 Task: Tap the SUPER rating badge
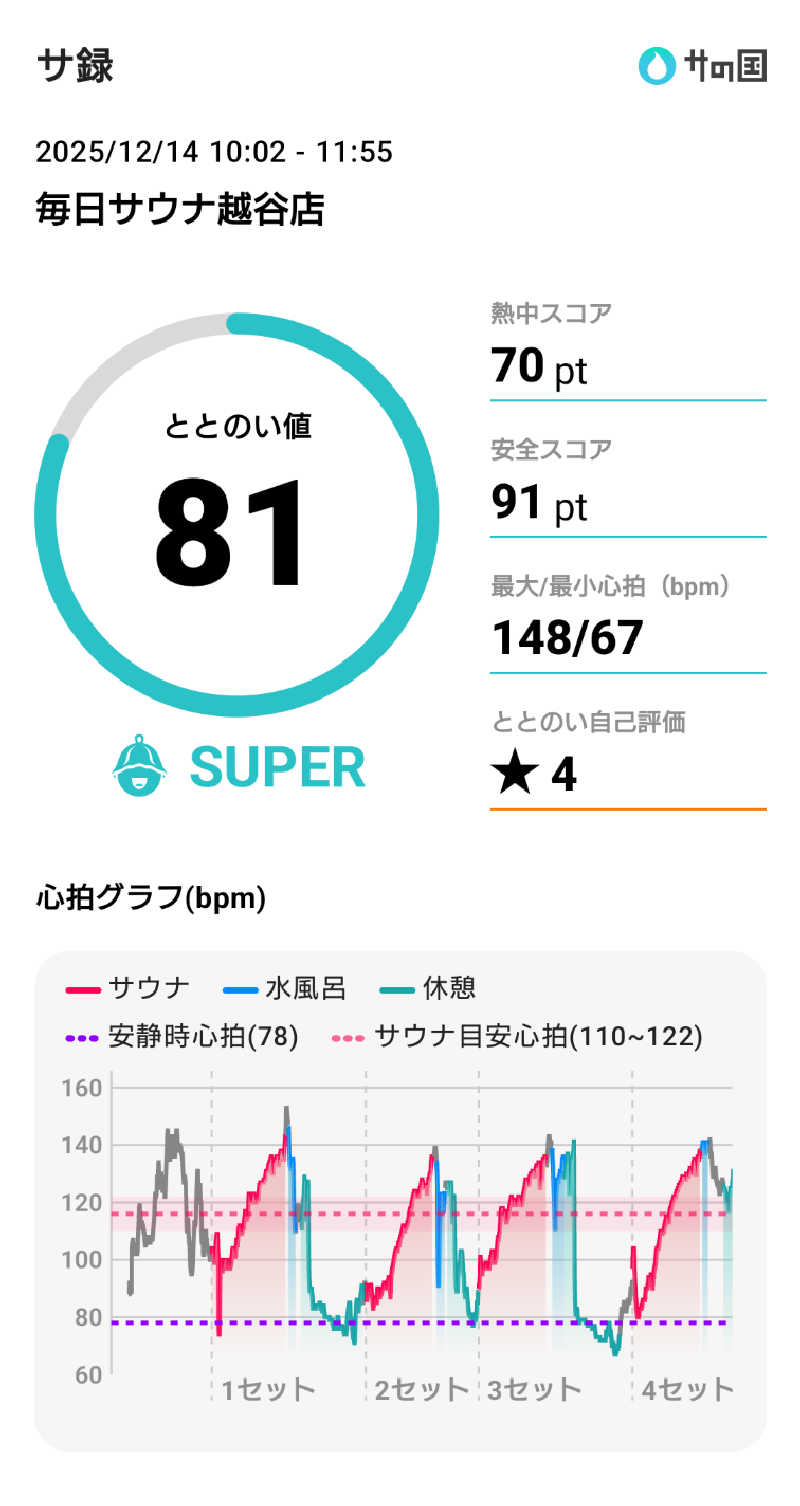[277, 767]
